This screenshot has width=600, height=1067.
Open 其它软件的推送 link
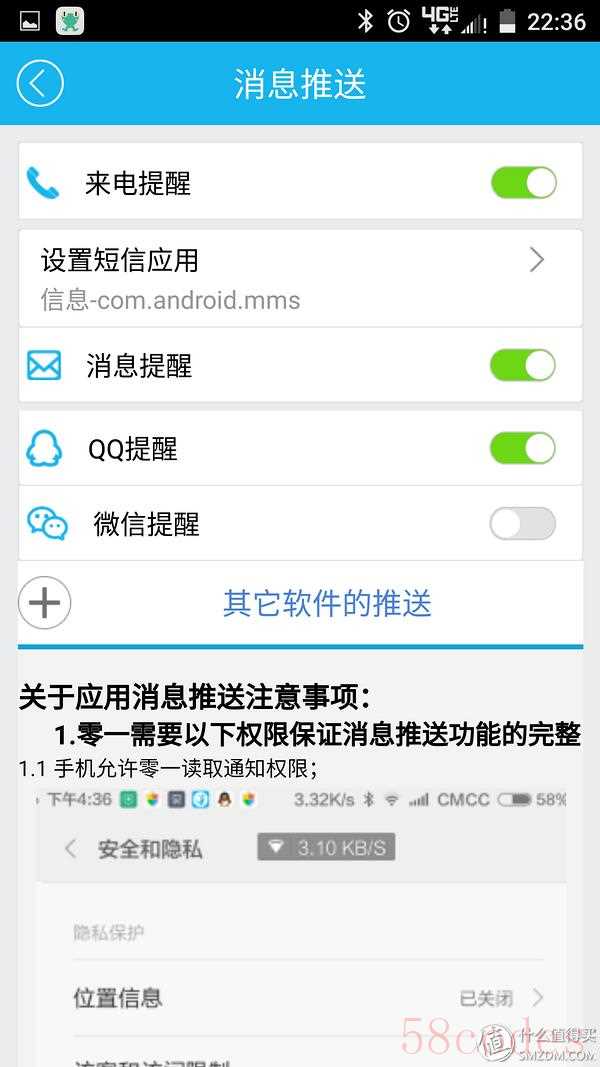pos(327,604)
